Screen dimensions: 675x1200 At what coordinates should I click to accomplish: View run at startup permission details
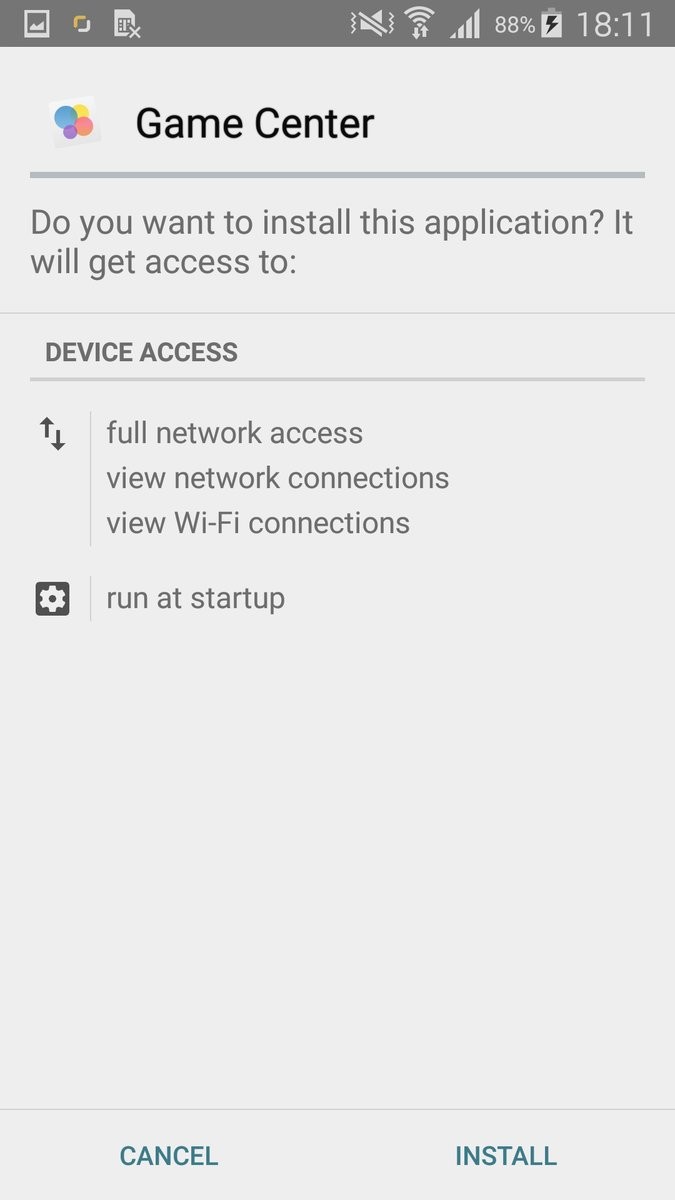[x=196, y=598]
